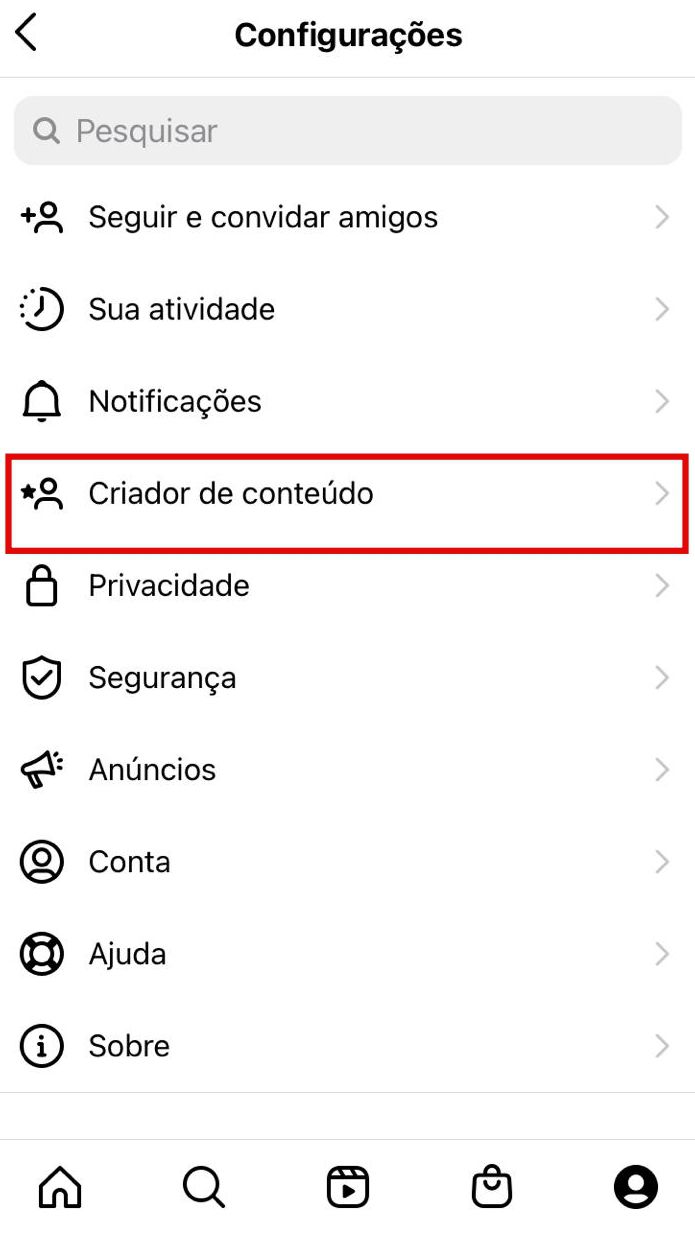This screenshot has height=1234, width=695.
Task: Open Notificações settings
Action: [347, 401]
